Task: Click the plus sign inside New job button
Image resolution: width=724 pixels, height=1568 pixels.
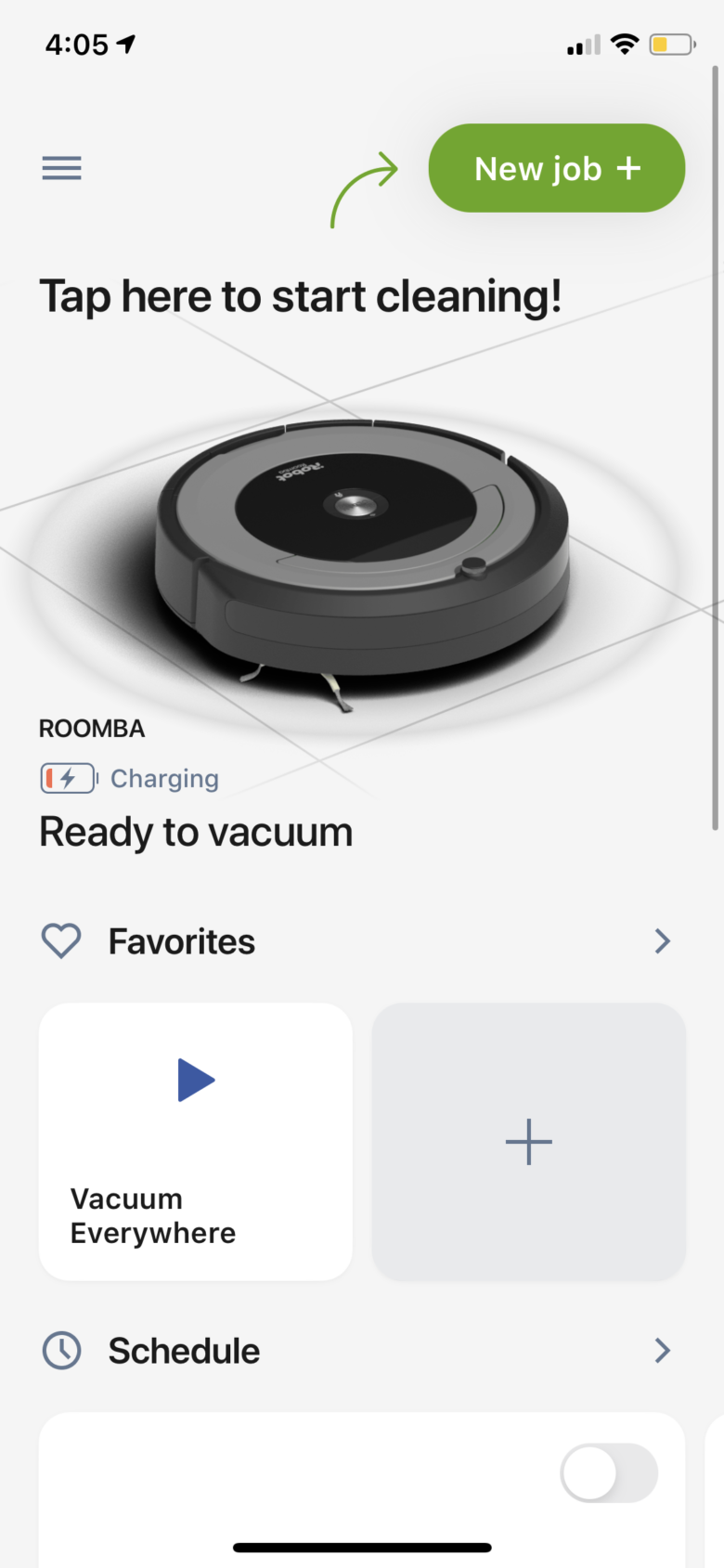Action: 630,168
